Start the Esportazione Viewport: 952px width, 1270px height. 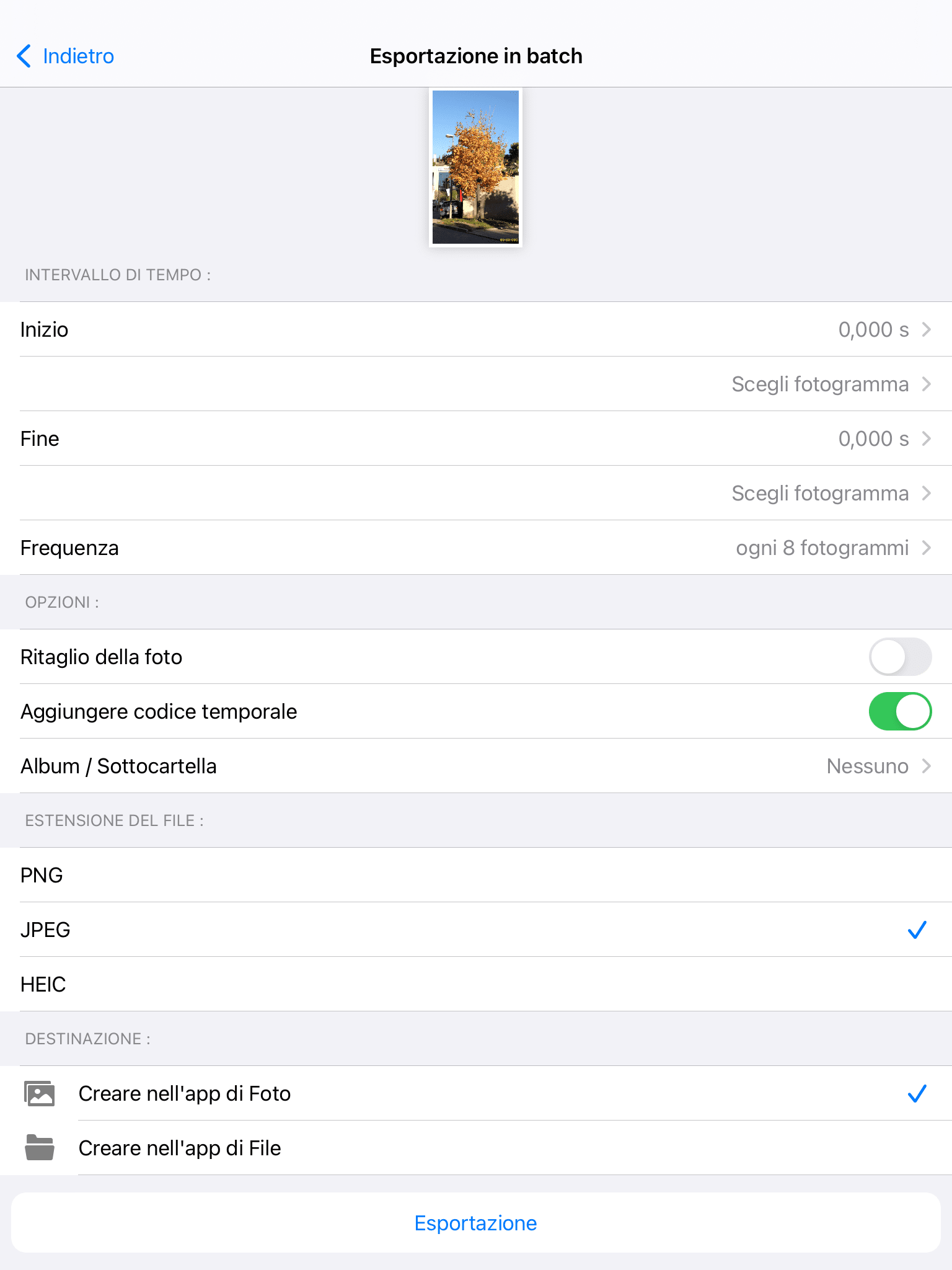click(476, 1223)
